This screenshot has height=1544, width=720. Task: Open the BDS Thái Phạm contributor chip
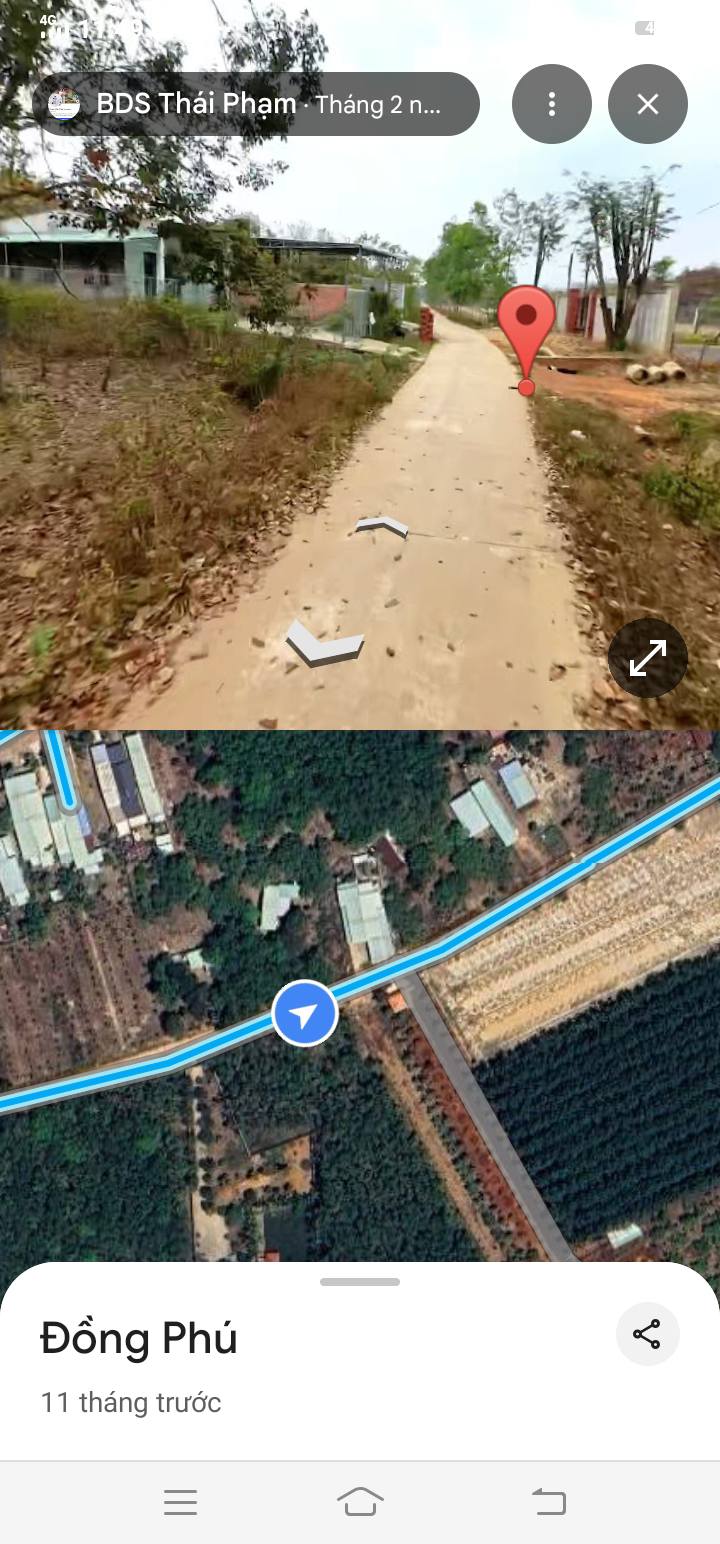256,104
